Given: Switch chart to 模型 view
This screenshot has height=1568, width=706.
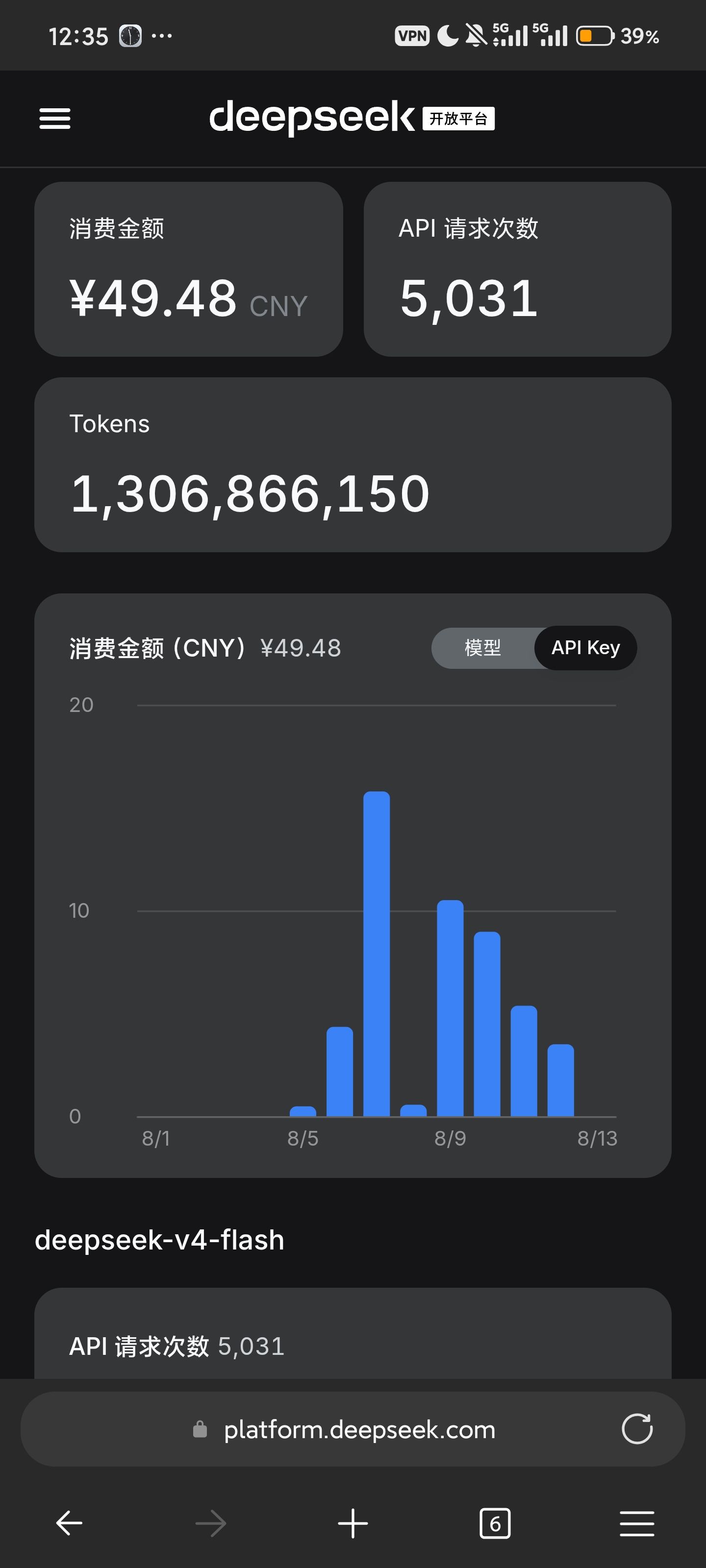Looking at the screenshot, I should tap(482, 648).
